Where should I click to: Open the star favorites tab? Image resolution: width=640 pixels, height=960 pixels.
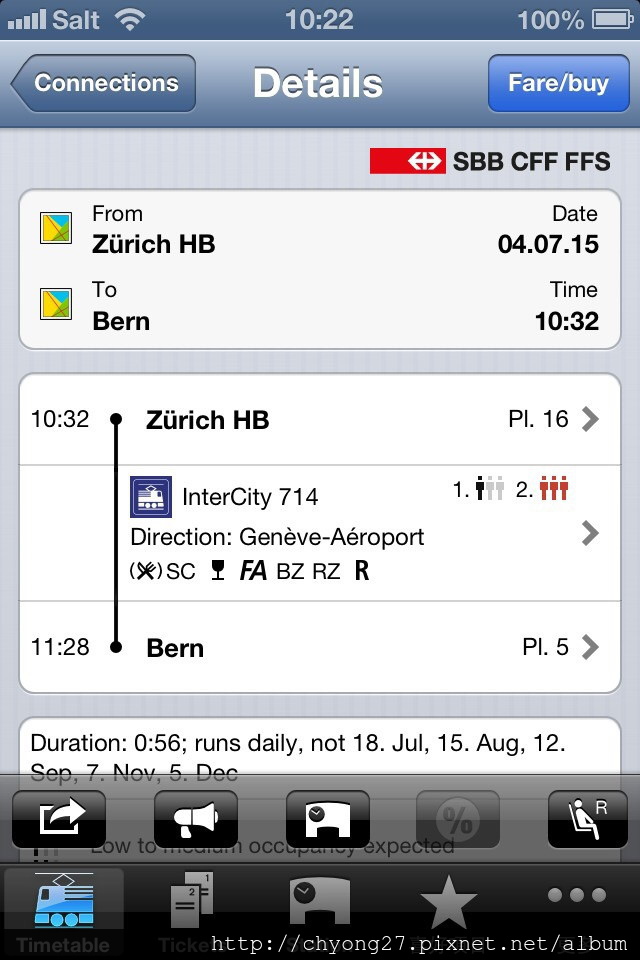448,905
